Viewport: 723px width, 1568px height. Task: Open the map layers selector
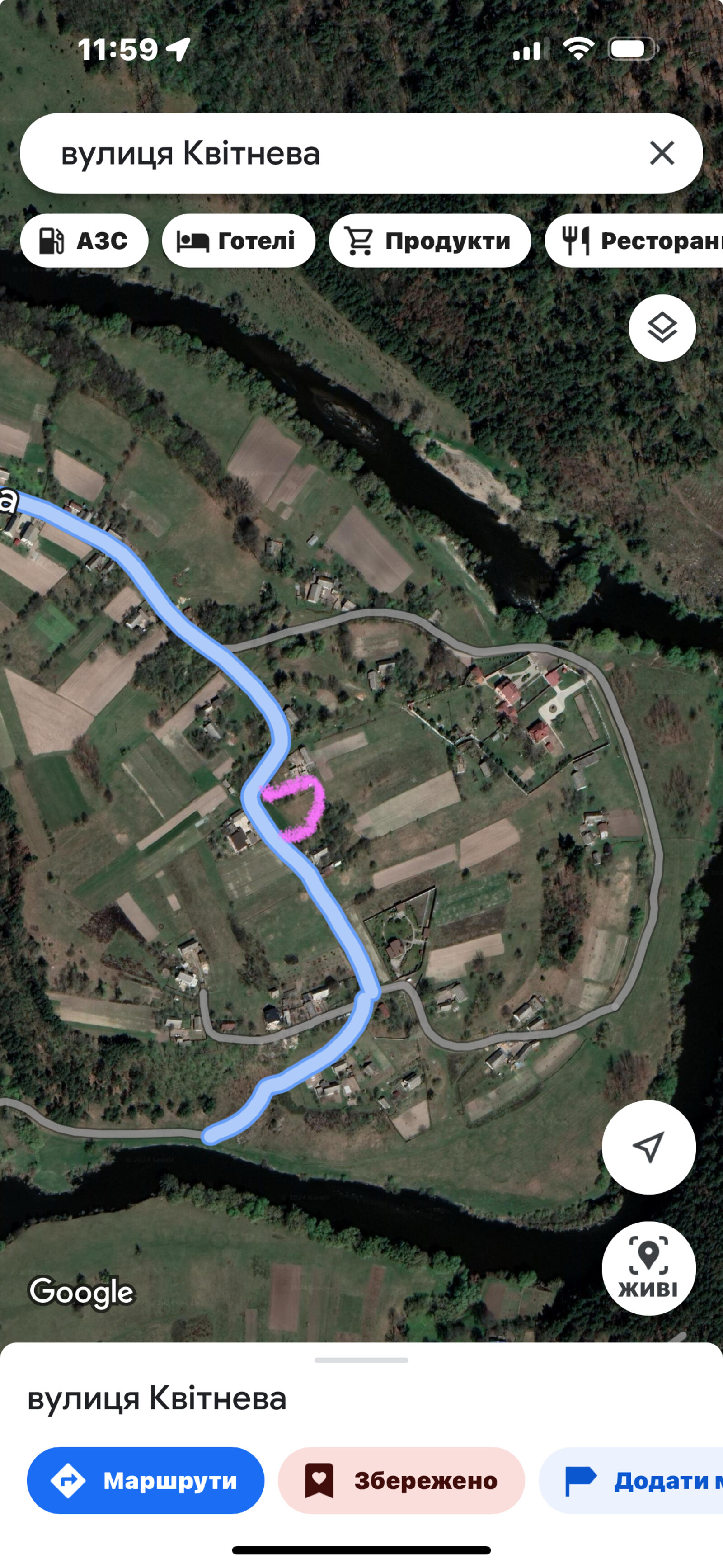coord(662,328)
